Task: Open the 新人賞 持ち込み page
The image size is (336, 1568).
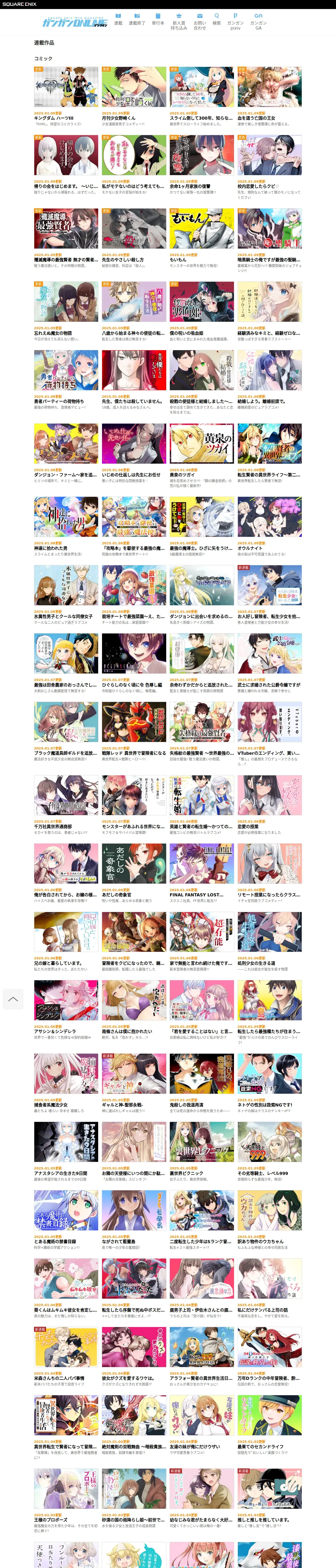Action: pos(179,21)
